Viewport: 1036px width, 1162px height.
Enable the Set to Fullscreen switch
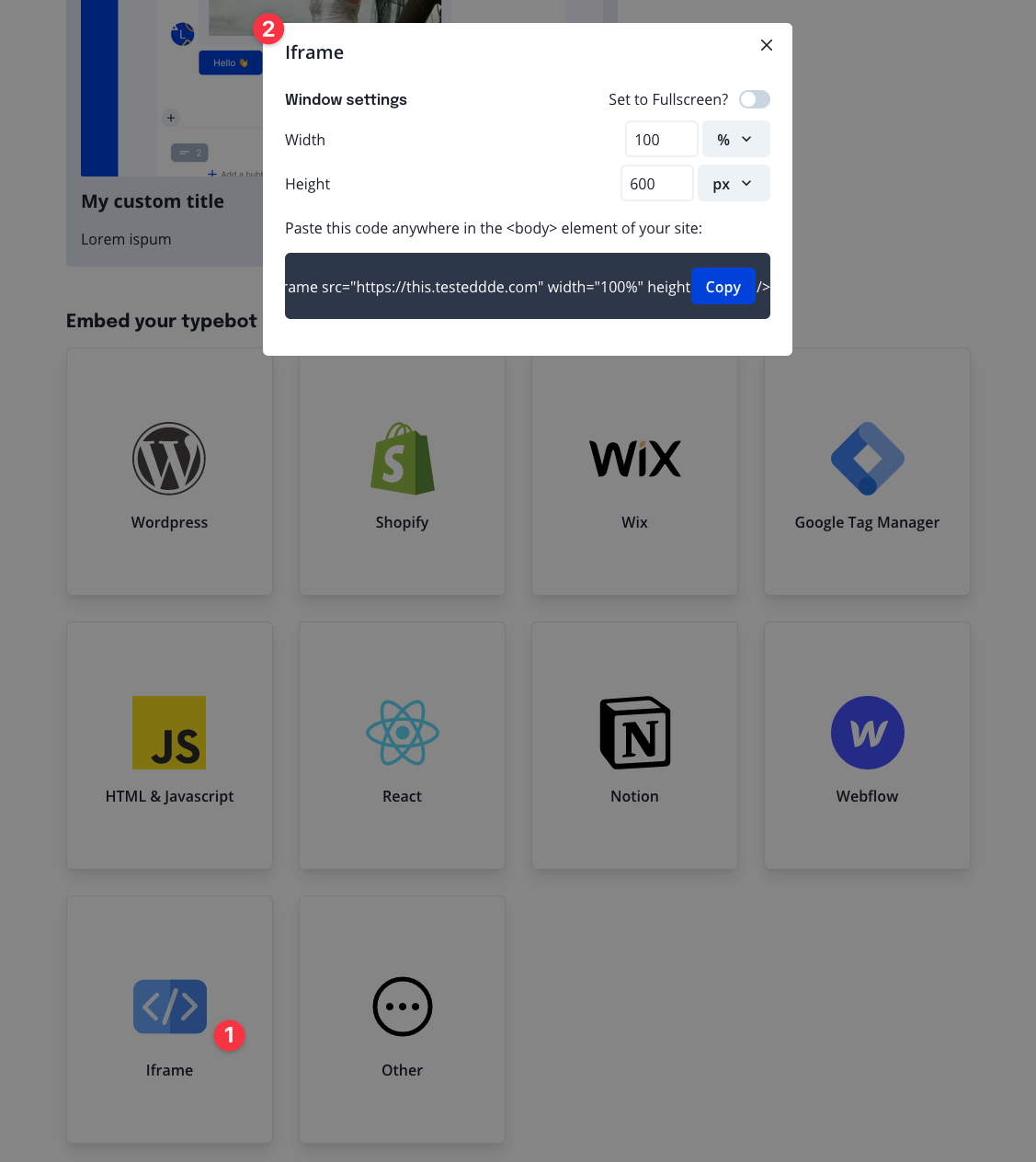click(x=754, y=99)
